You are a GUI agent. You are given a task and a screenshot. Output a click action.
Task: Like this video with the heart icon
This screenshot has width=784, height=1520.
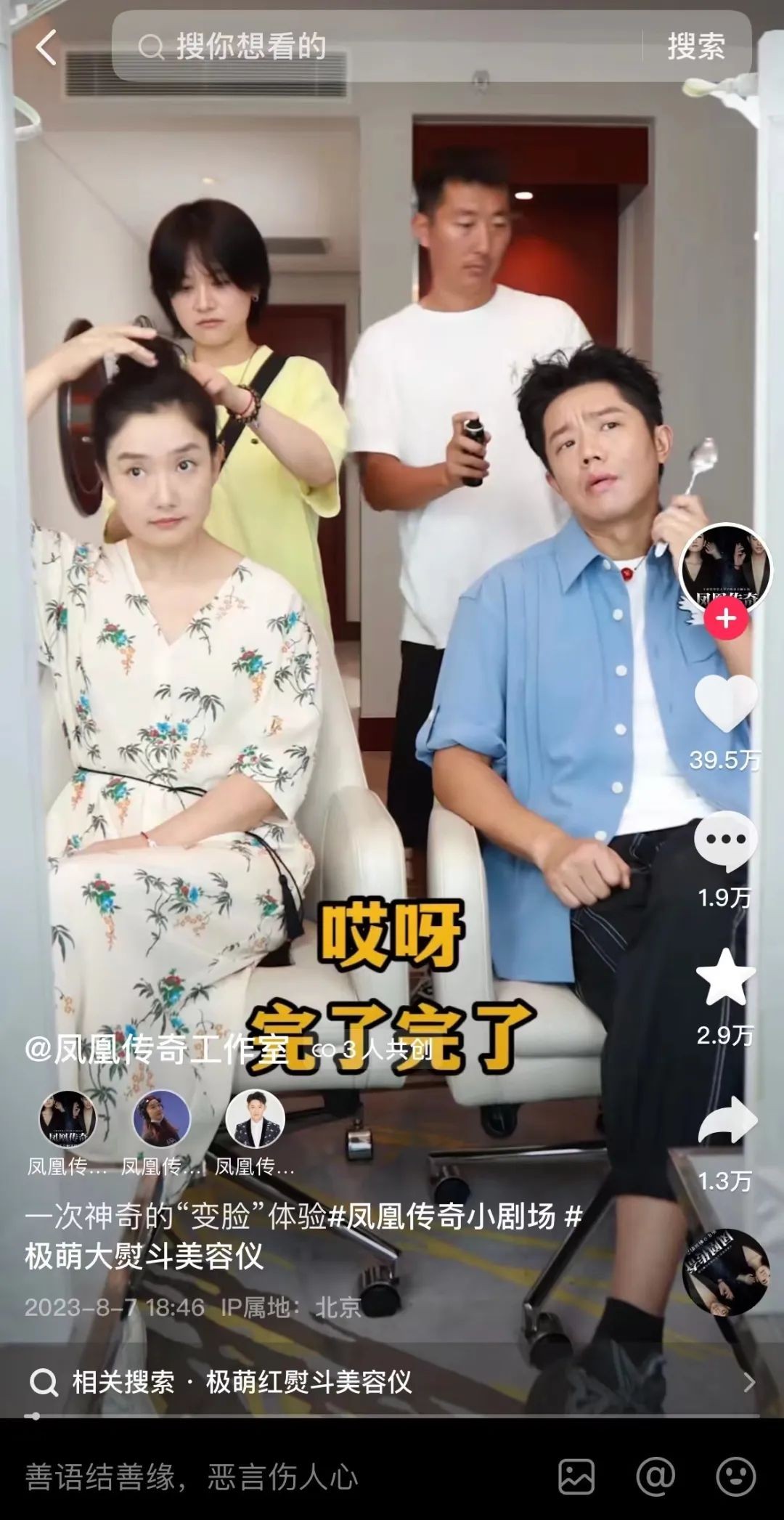point(725,704)
